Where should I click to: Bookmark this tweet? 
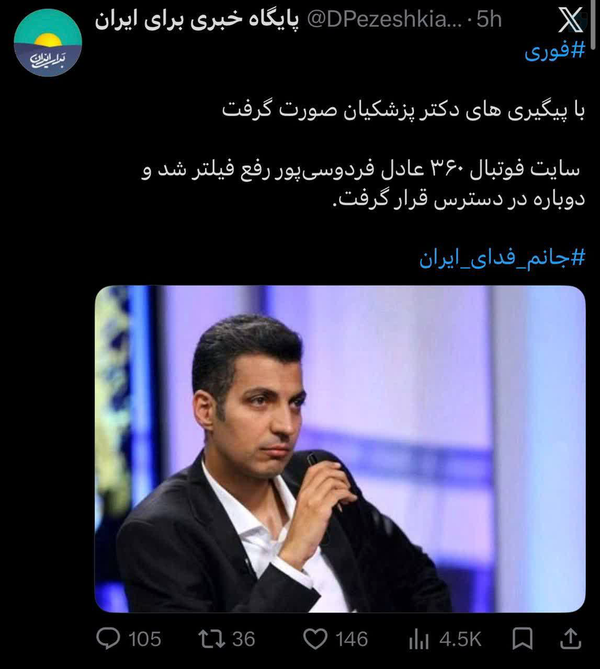522,639
